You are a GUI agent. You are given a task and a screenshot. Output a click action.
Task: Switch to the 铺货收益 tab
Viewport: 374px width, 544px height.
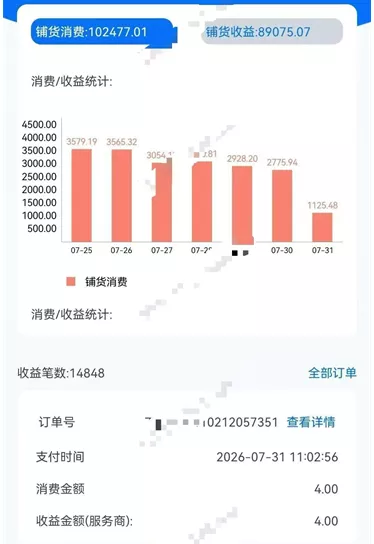(272, 32)
